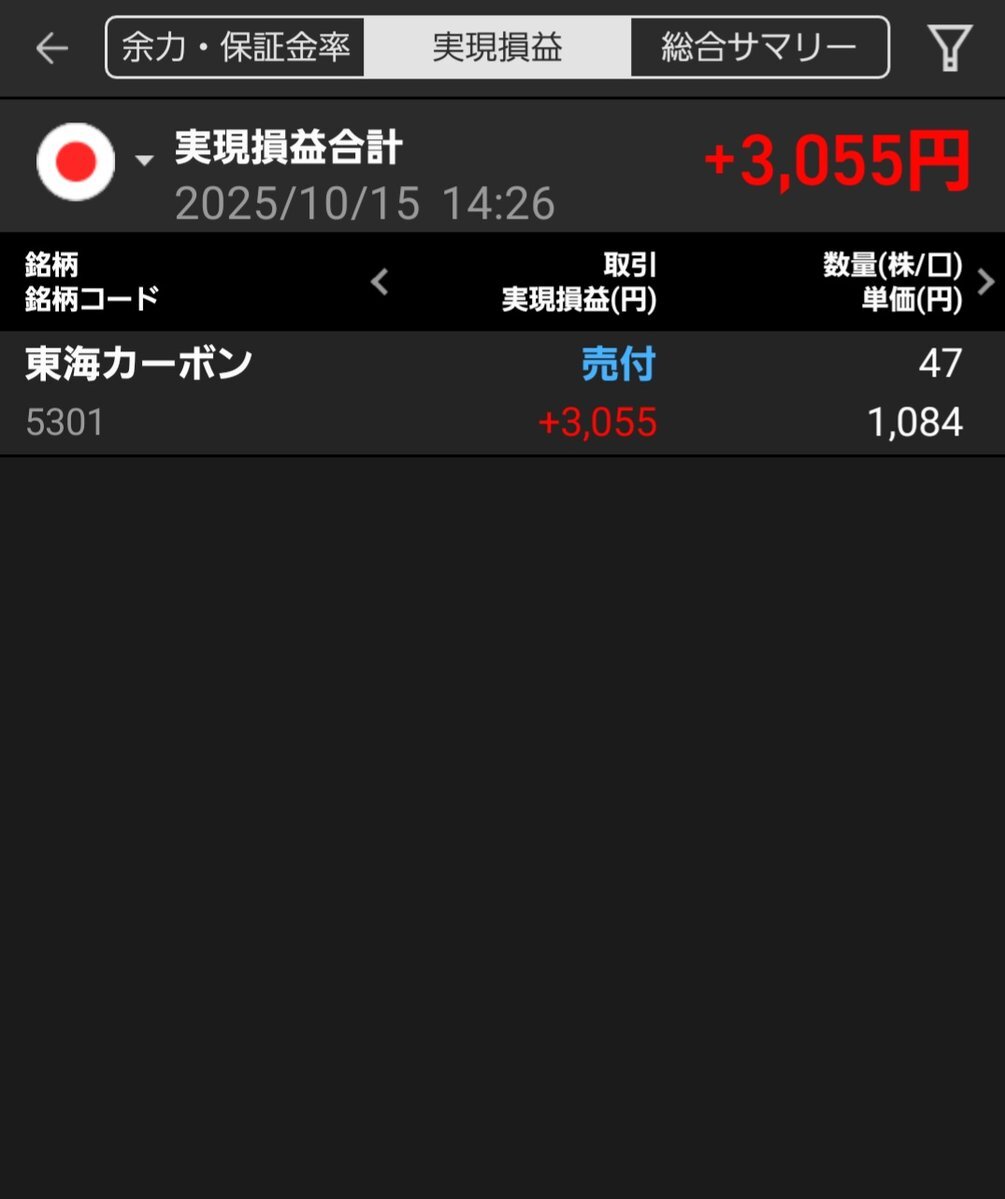Switch to the 余力・保証金率 tab
1005x1199 pixels.
[235, 47]
